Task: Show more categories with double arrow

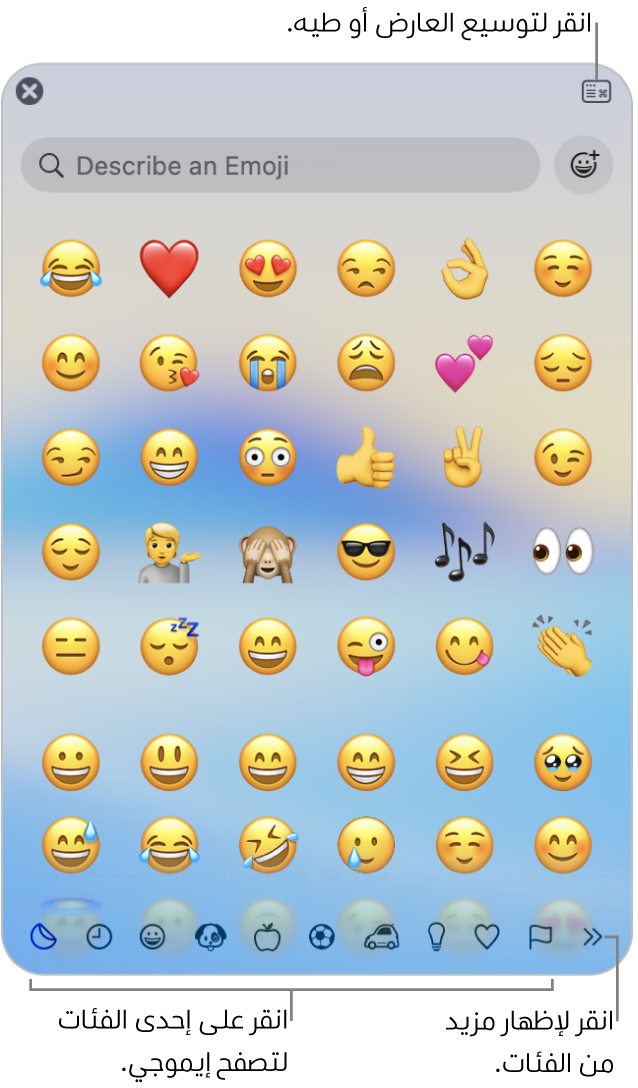Action: click(593, 937)
